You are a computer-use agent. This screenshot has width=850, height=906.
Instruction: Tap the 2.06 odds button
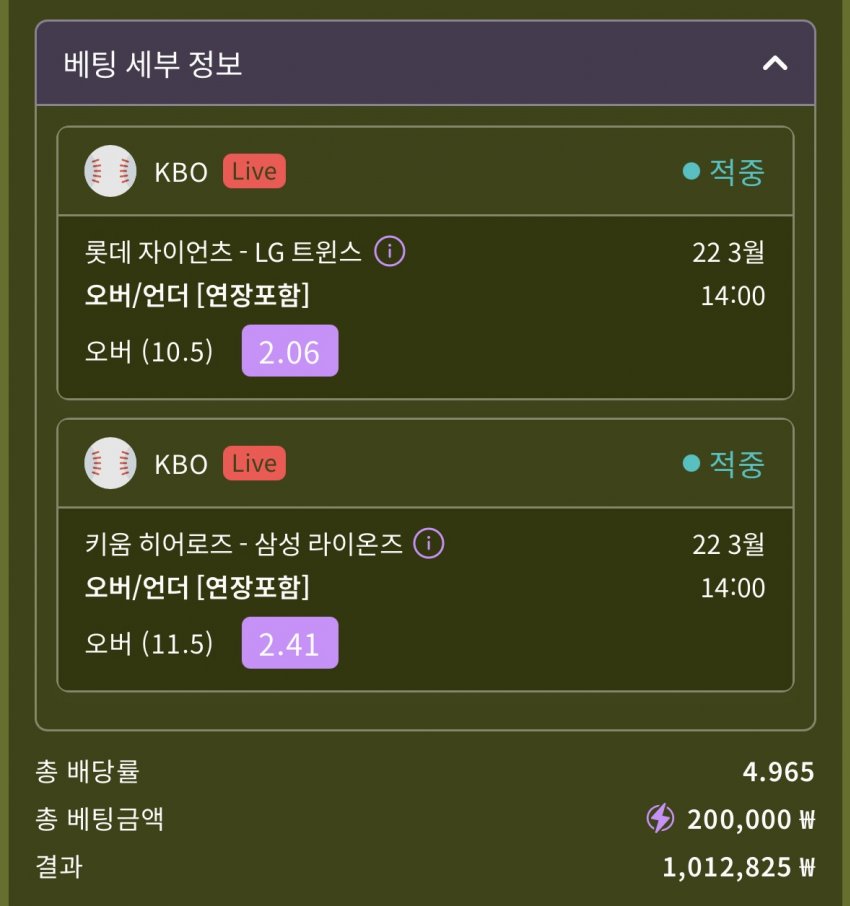coord(290,351)
